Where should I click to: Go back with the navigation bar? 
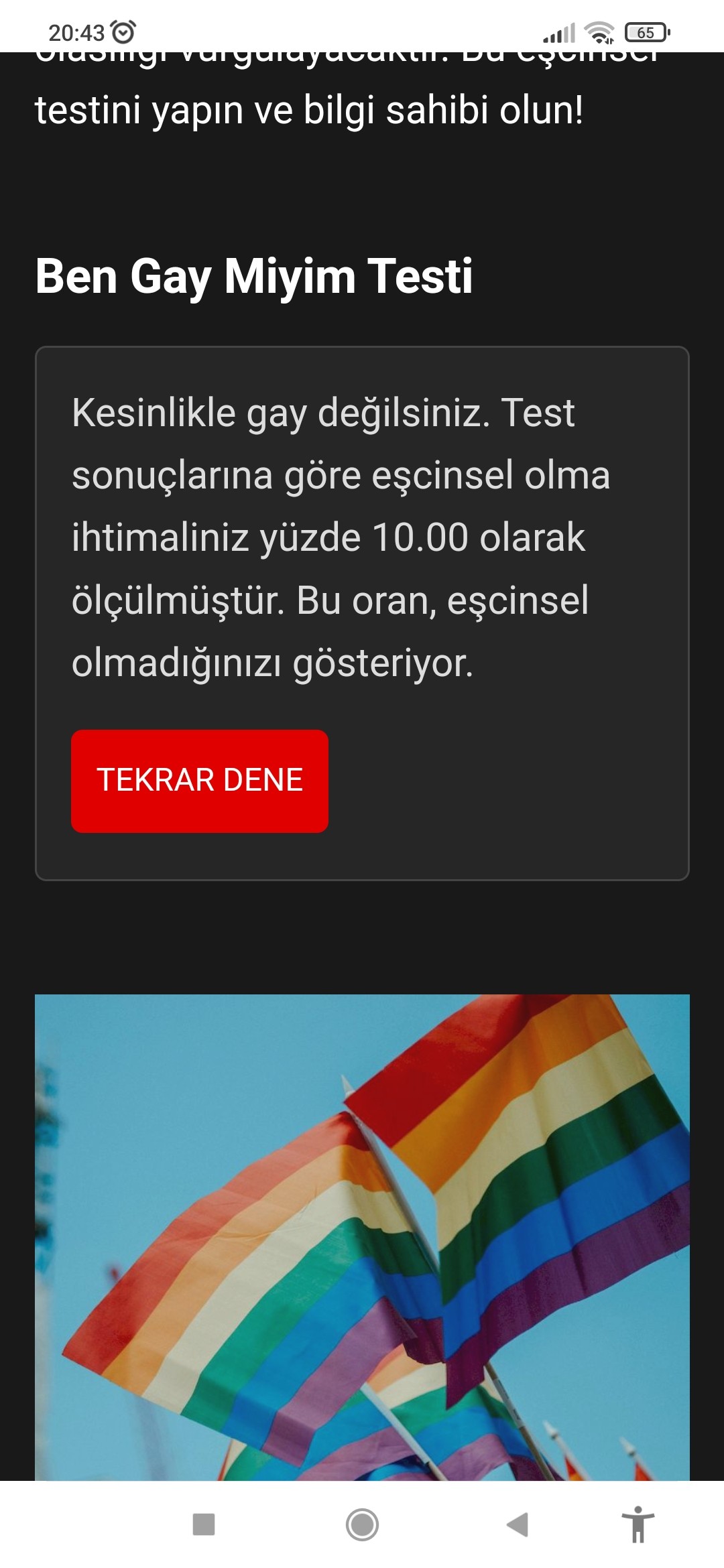pyautogui.click(x=518, y=1524)
